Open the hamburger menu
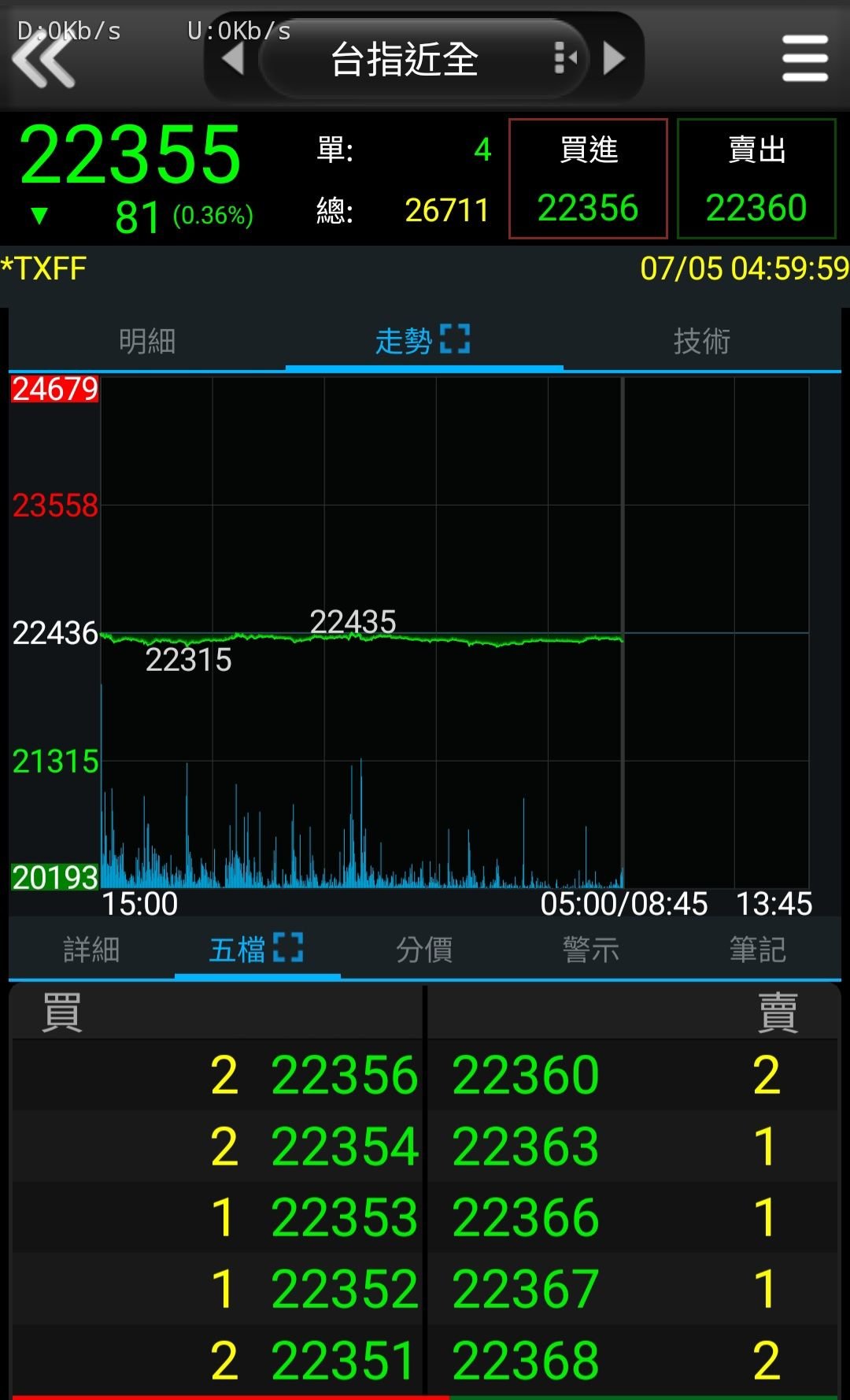 pyautogui.click(x=805, y=58)
